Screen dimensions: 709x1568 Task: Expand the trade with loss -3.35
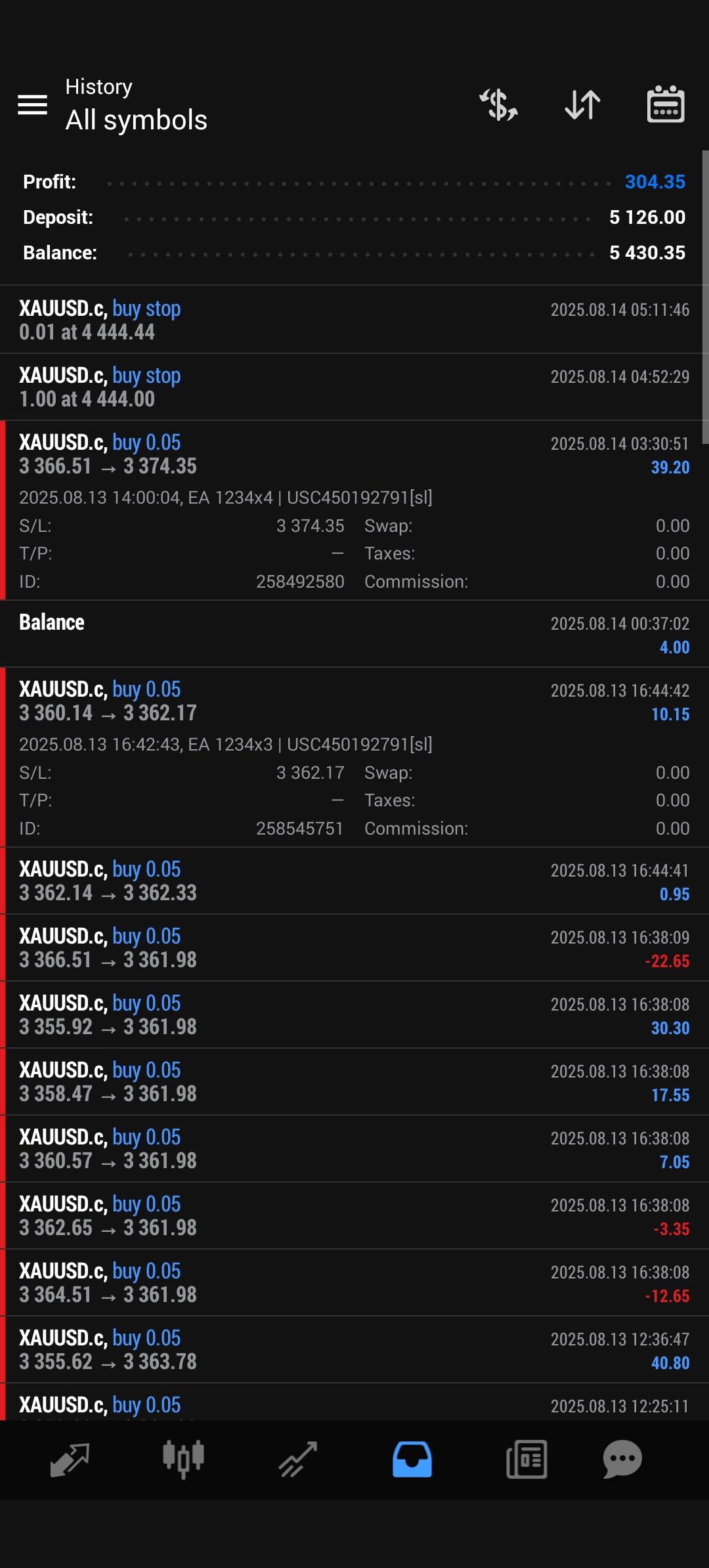click(354, 1215)
